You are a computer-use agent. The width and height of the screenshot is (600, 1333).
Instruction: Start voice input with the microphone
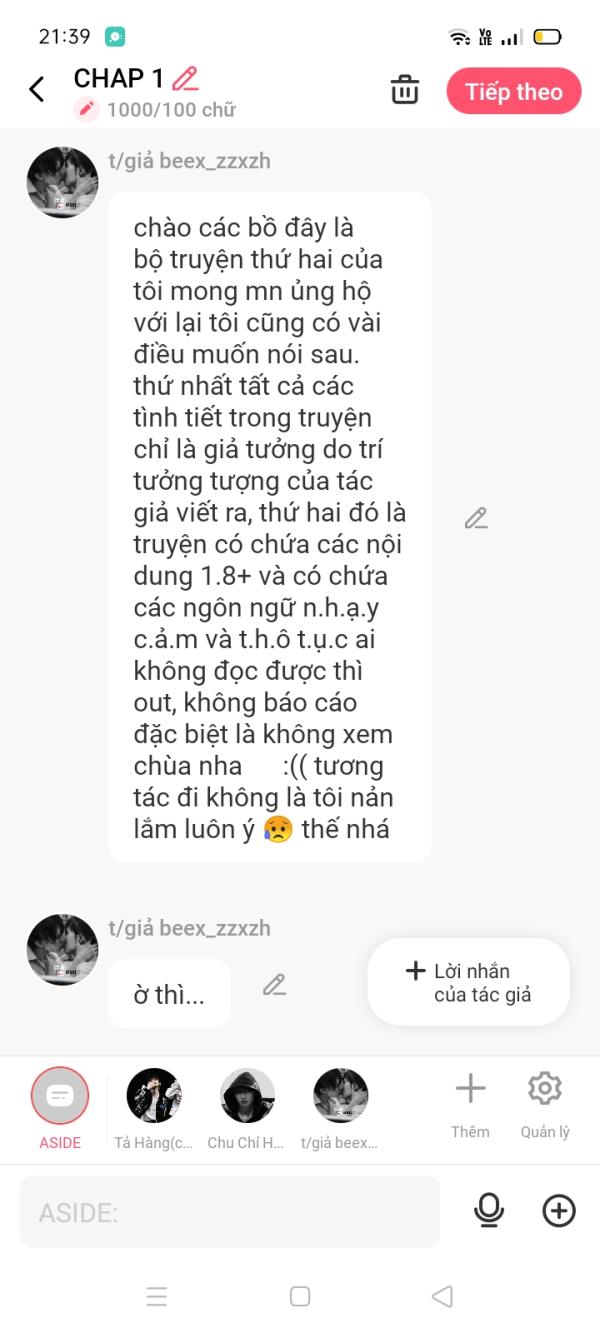(x=489, y=1211)
